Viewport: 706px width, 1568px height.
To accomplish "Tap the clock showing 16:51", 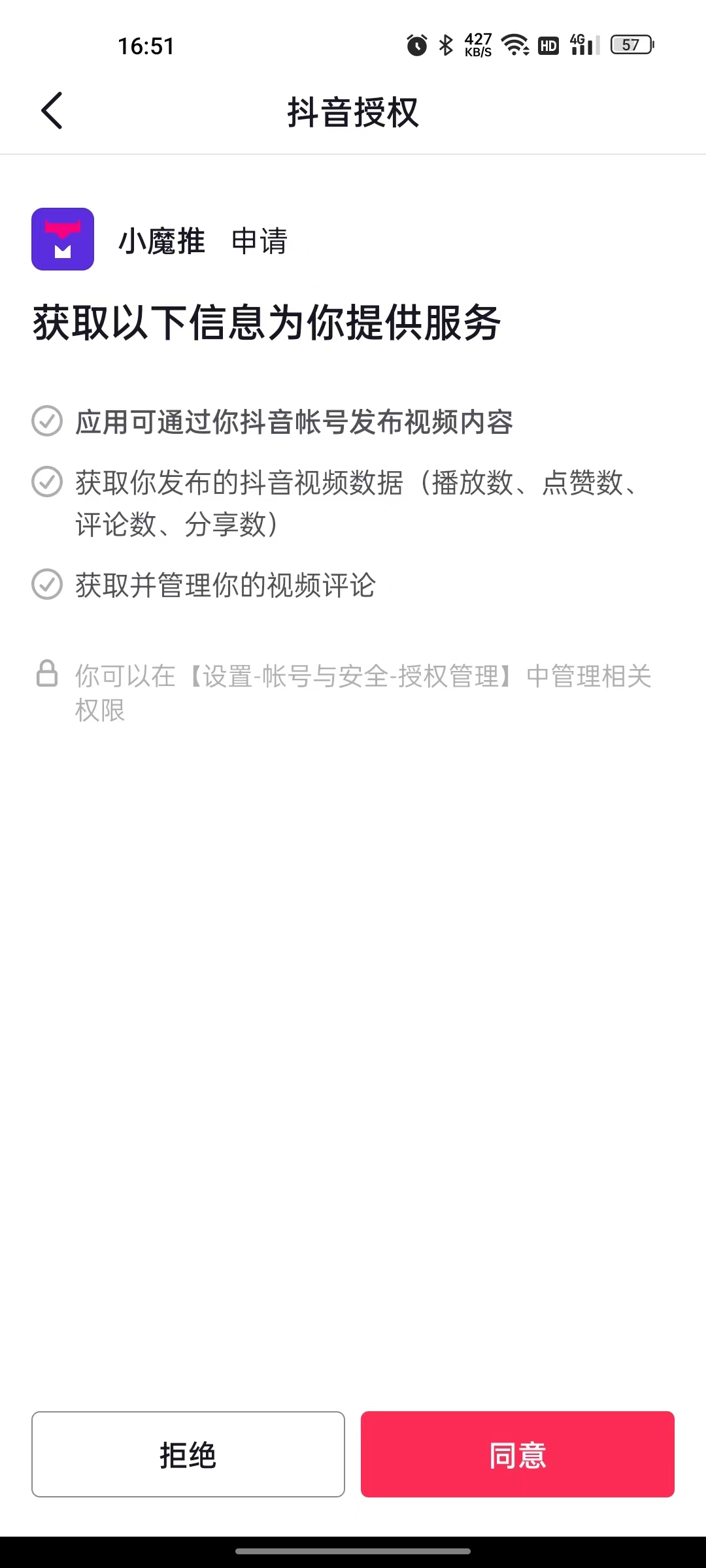I will 145,46.
